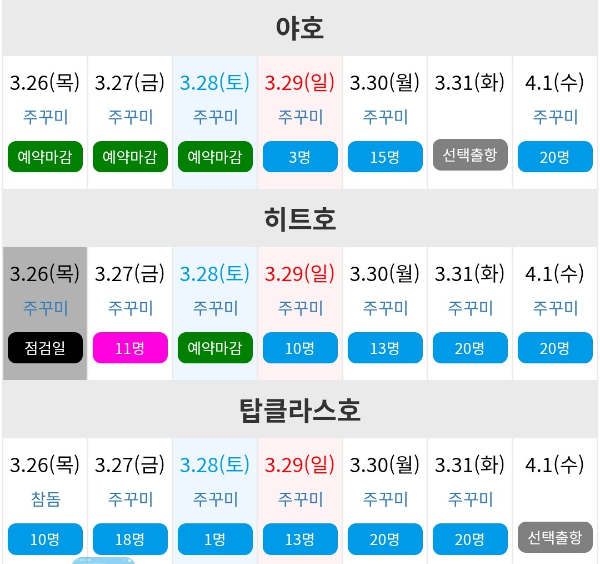Image resolution: width=600 pixels, height=564 pixels.
Task: Reserve 히트호 3.31 slot showing 20명
Action: pyautogui.click(x=470, y=348)
